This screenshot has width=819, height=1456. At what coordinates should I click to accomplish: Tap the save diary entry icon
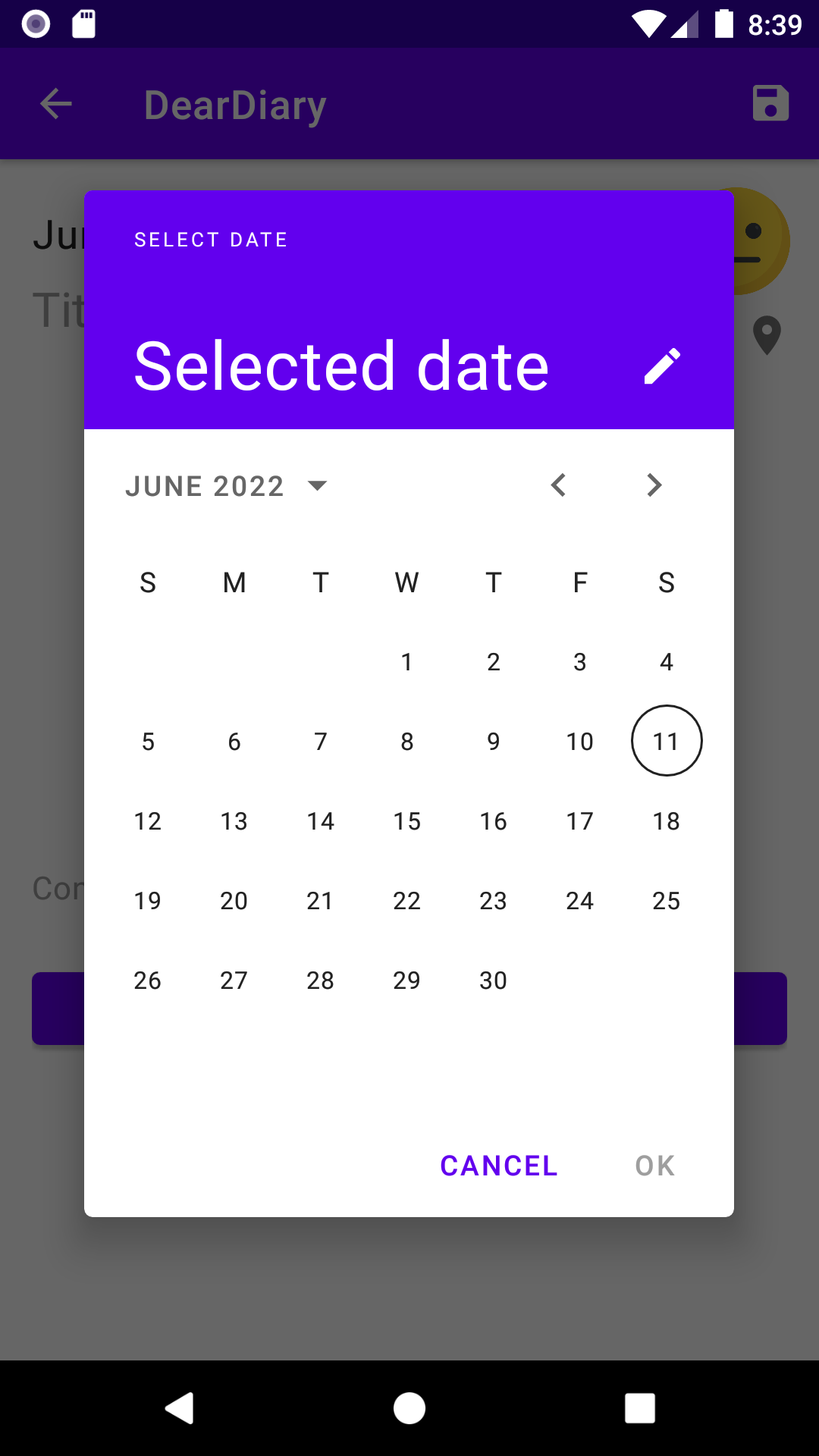click(x=770, y=104)
